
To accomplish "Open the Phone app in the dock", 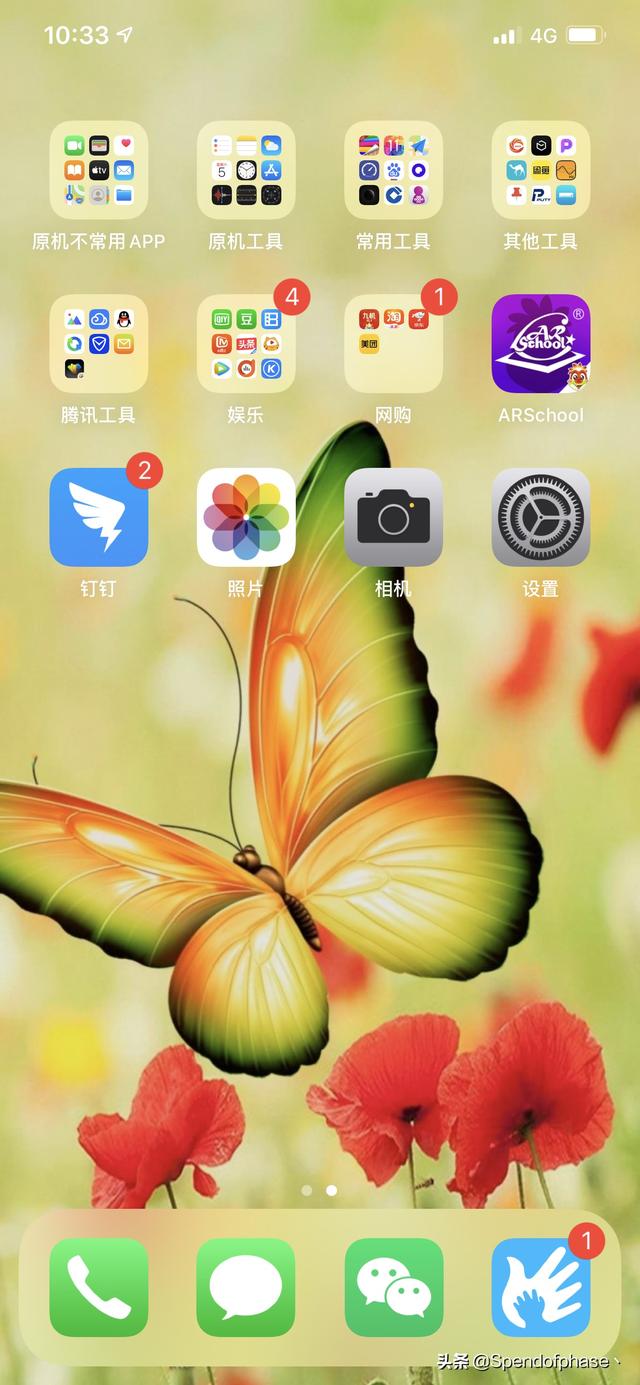I will point(98,1288).
